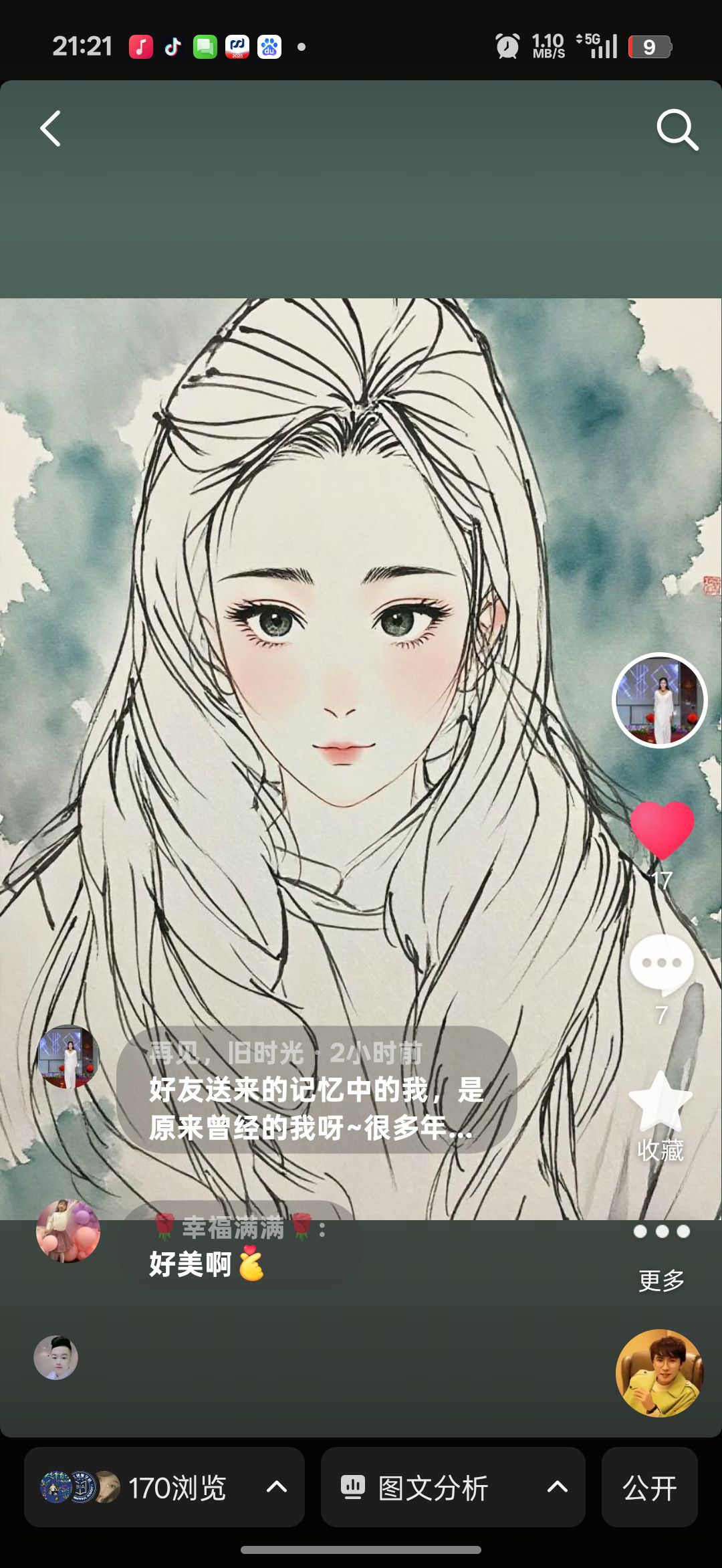Viewport: 722px width, 1568px height.
Task: Open 幸福满满's comment 好美啊
Action: pyautogui.click(x=239, y=1247)
